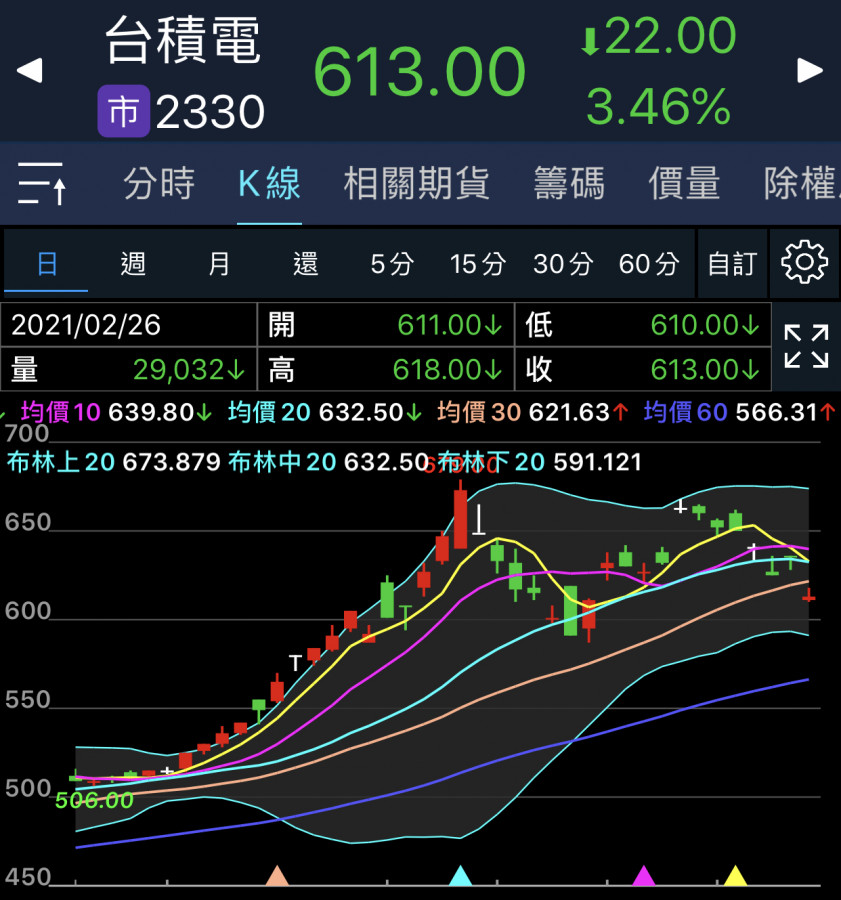This screenshot has width=841, height=900.
Task: Go to the previous stock
Action: pos(30,71)
